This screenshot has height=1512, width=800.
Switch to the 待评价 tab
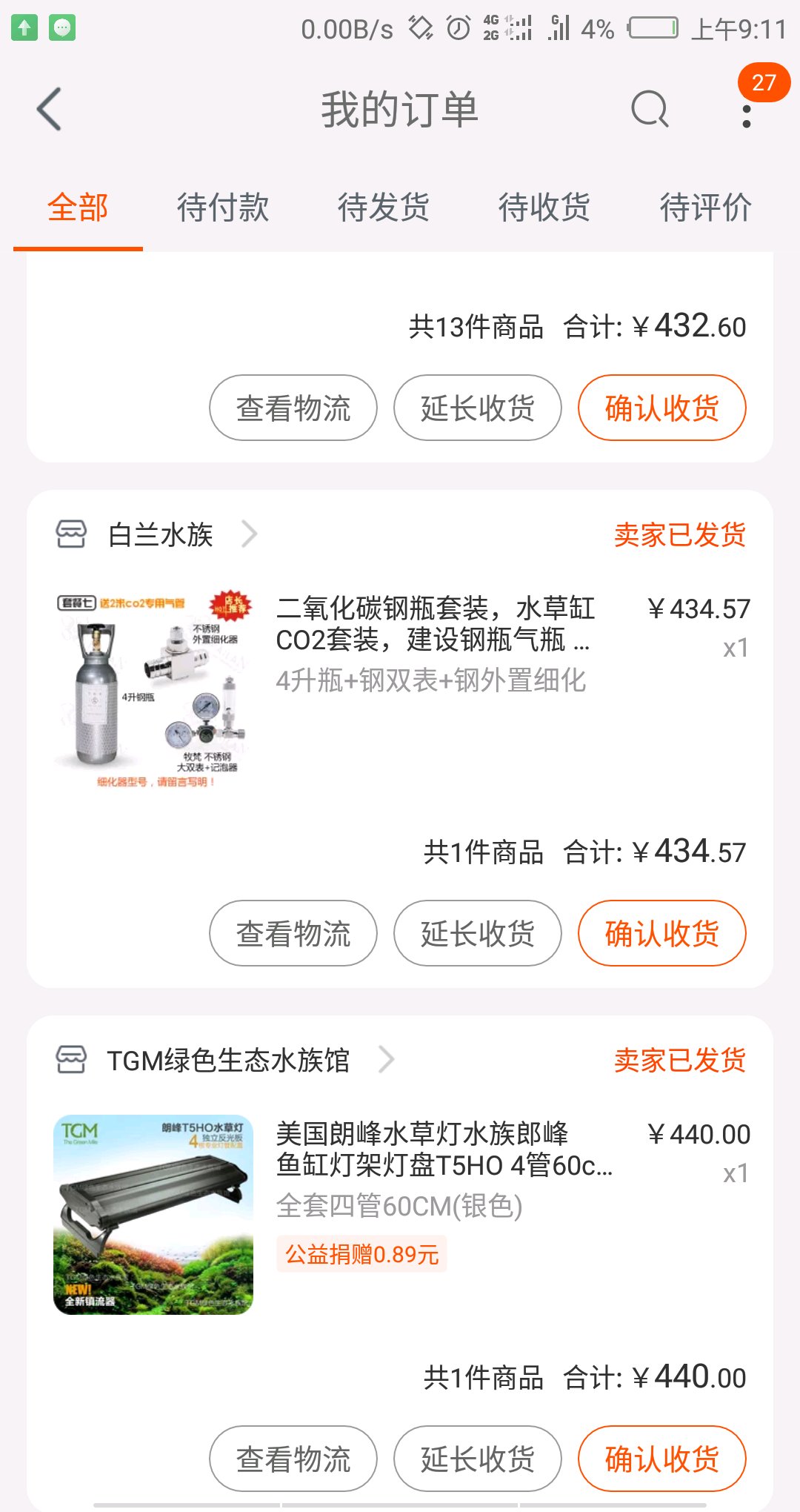point(705,208)
